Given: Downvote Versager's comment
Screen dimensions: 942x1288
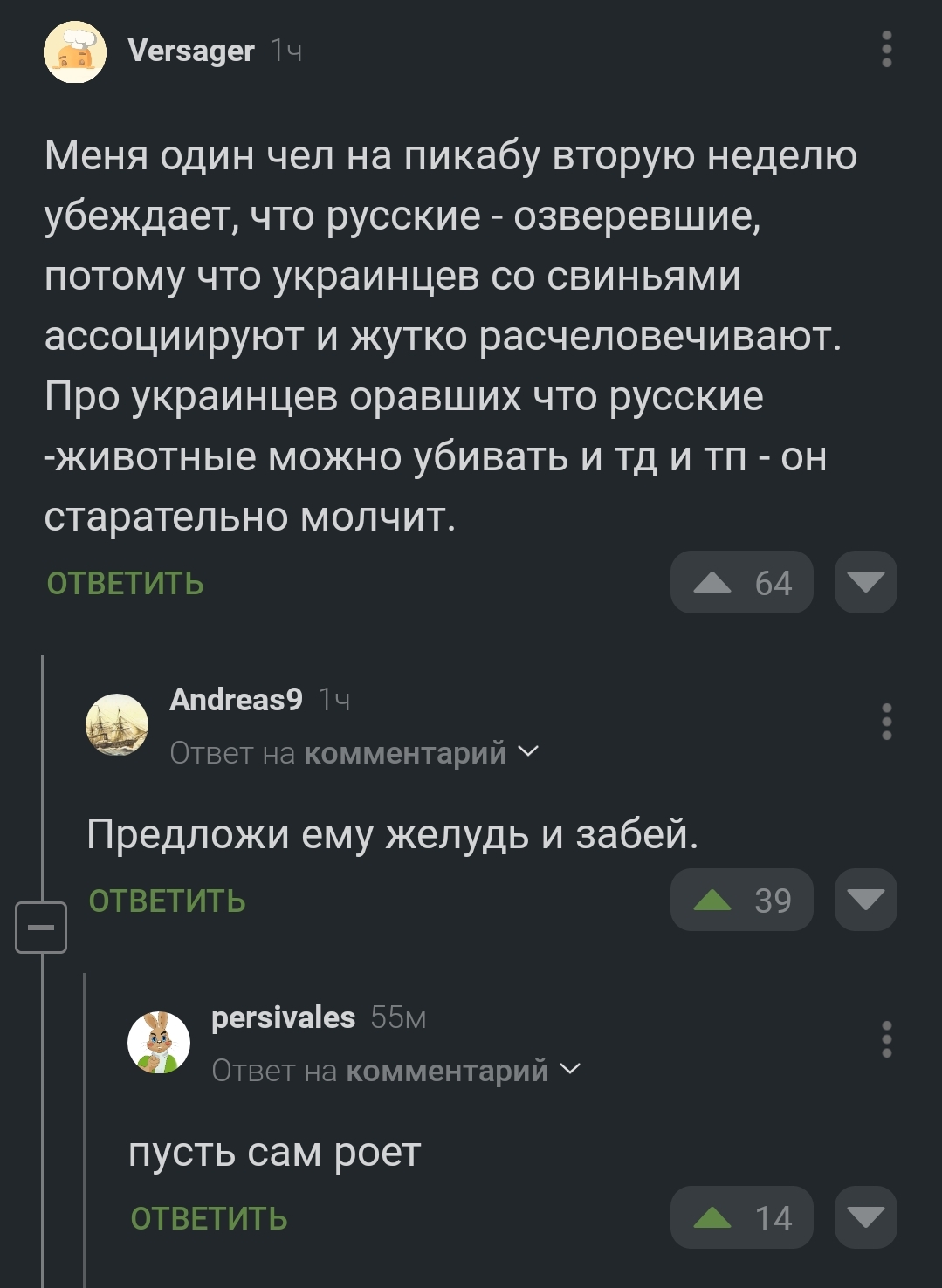Looking at the screenshot, I should (x=865, y=582).
